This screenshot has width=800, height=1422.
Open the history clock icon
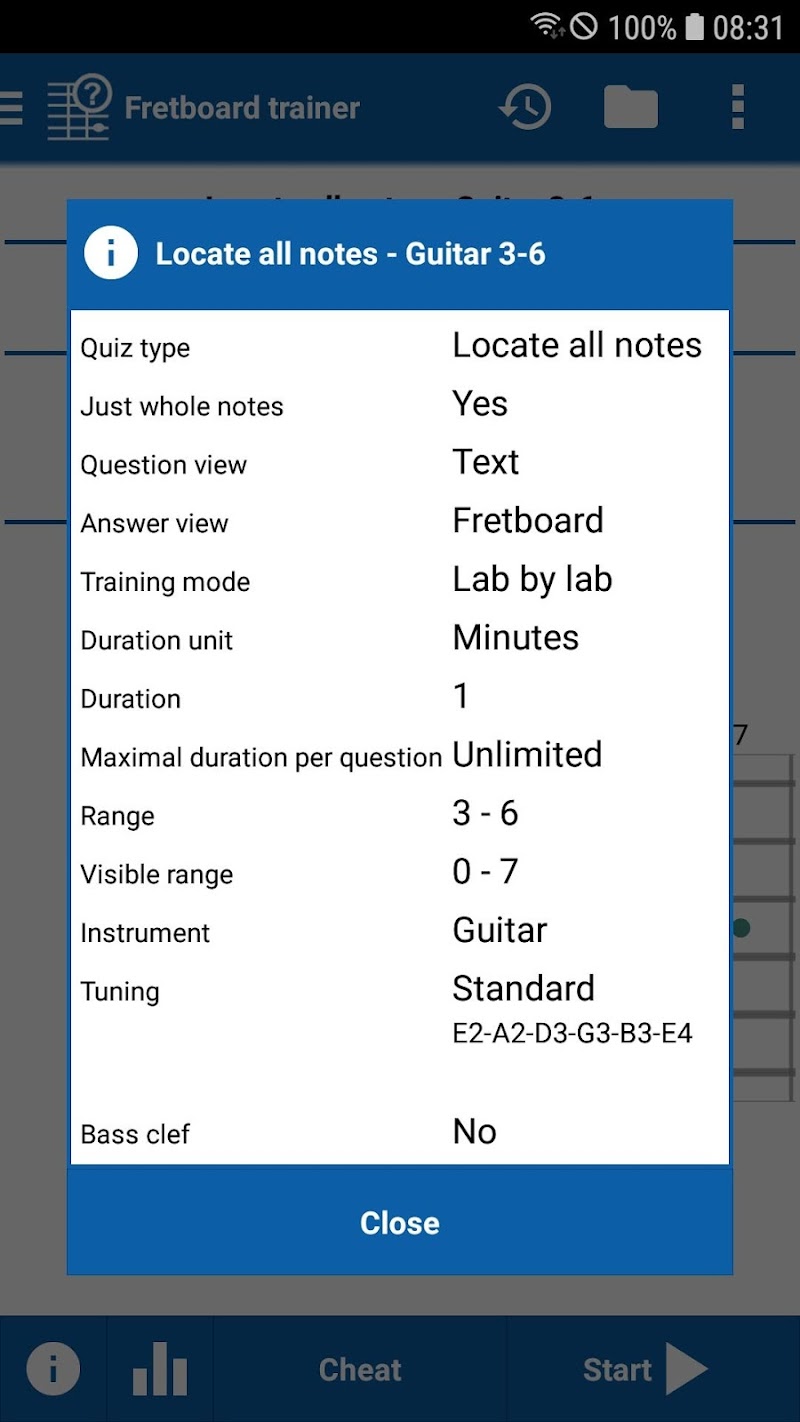pos(525,107)
